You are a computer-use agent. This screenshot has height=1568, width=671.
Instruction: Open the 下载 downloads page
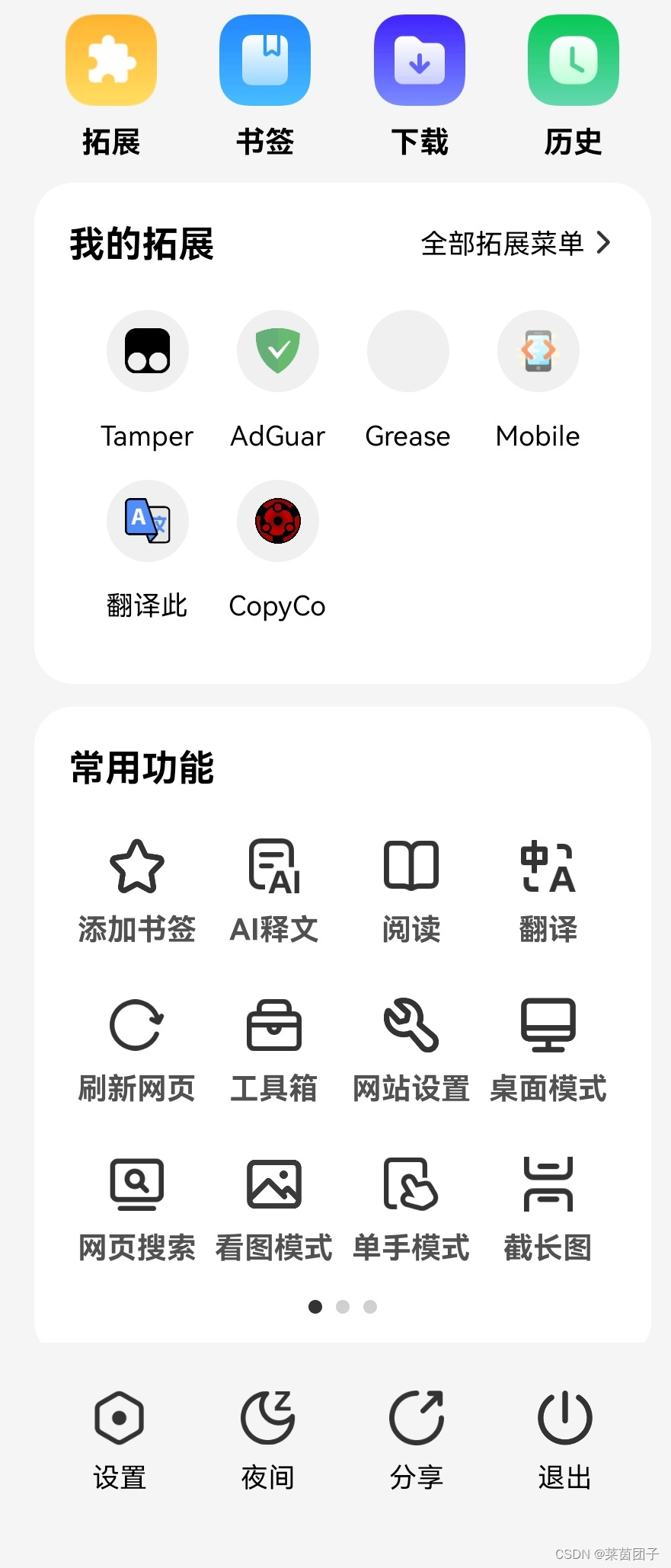coord(420,61)
